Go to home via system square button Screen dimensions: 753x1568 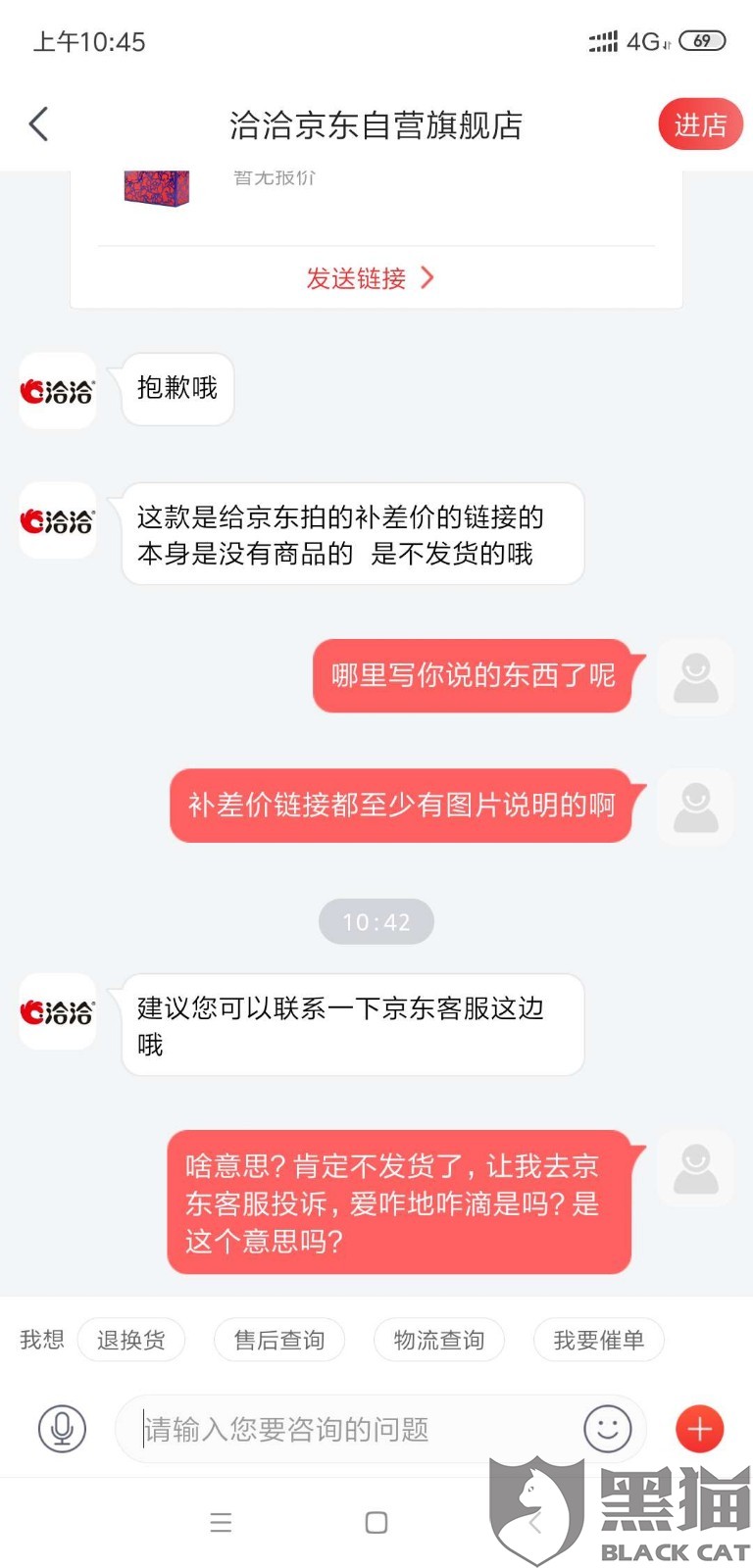(x=376, y=1522)
